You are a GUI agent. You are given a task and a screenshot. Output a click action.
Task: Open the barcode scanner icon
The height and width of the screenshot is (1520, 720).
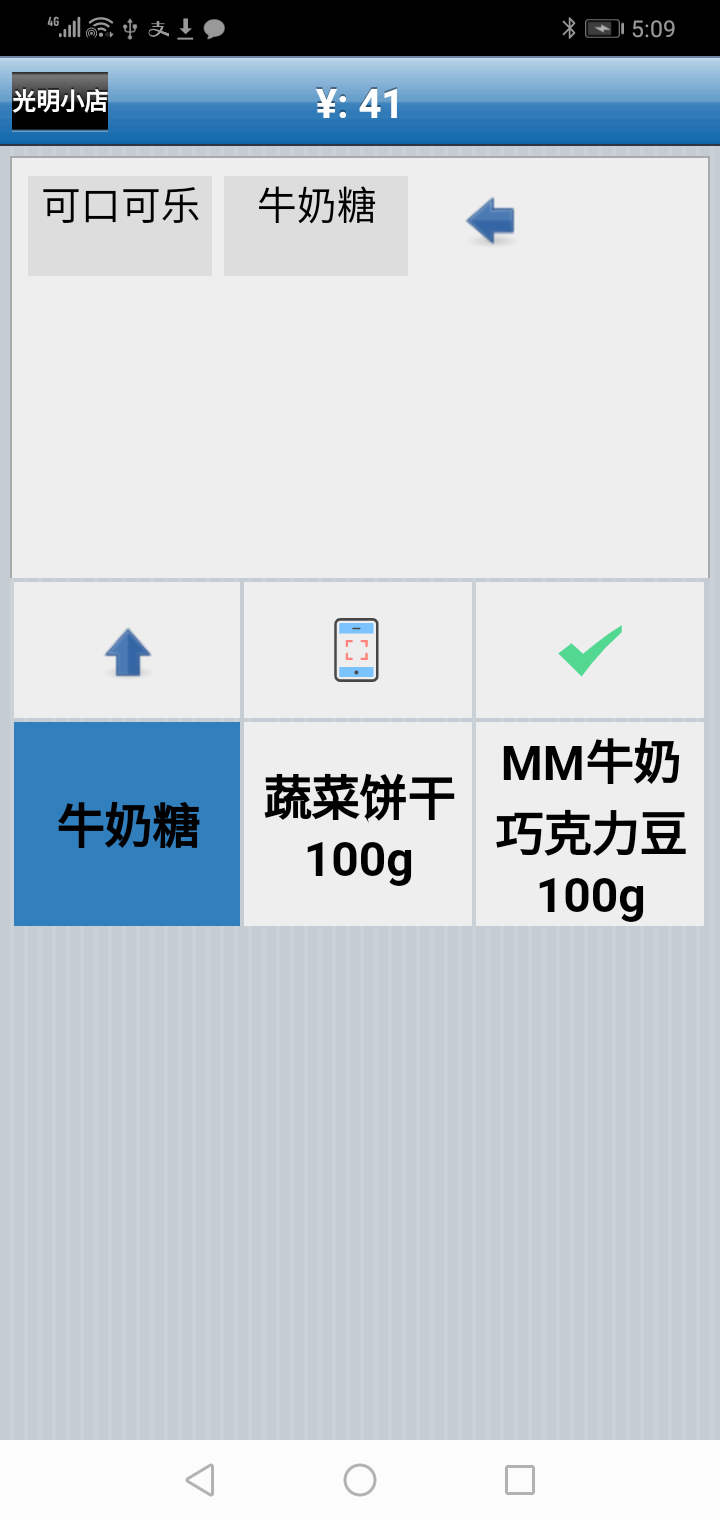357,649
